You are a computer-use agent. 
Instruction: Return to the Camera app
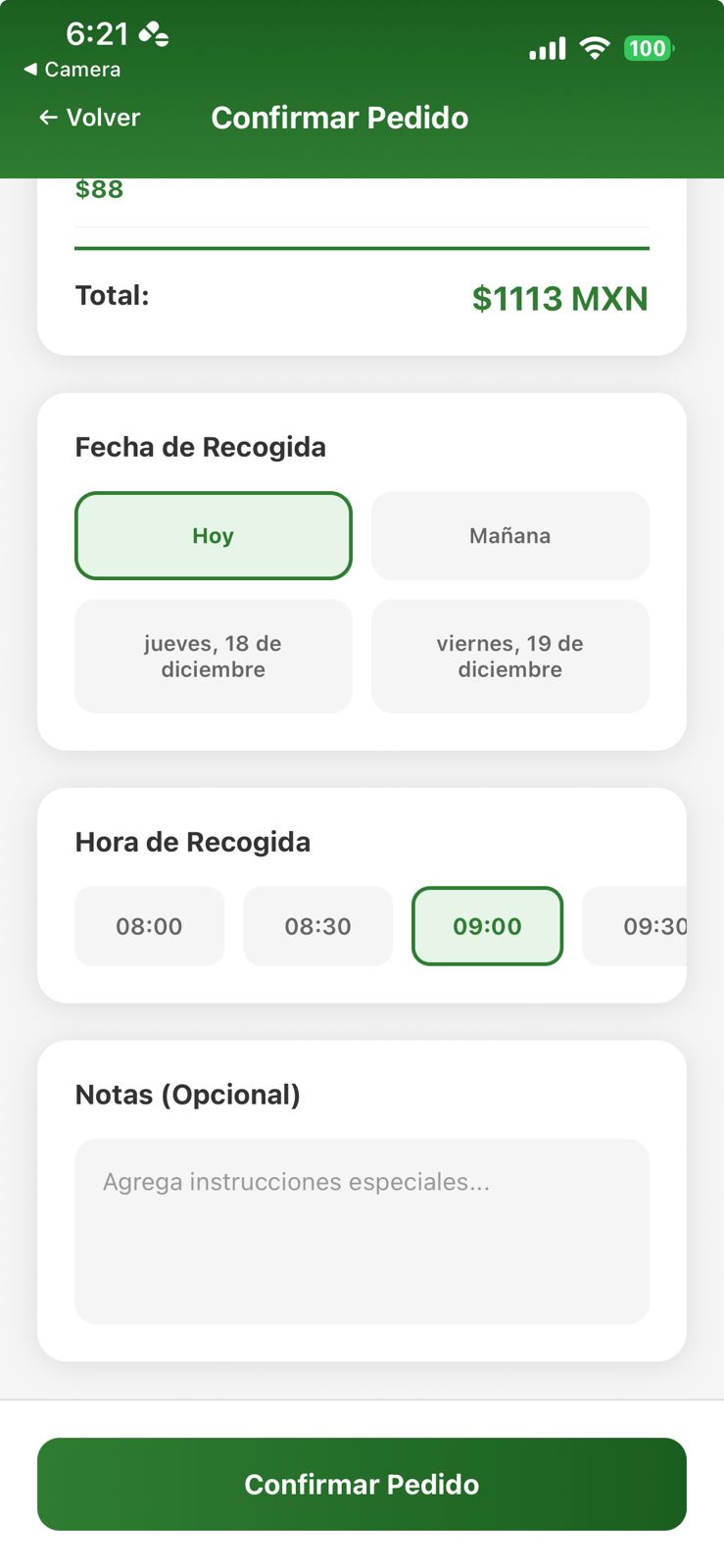coord(72,70)
